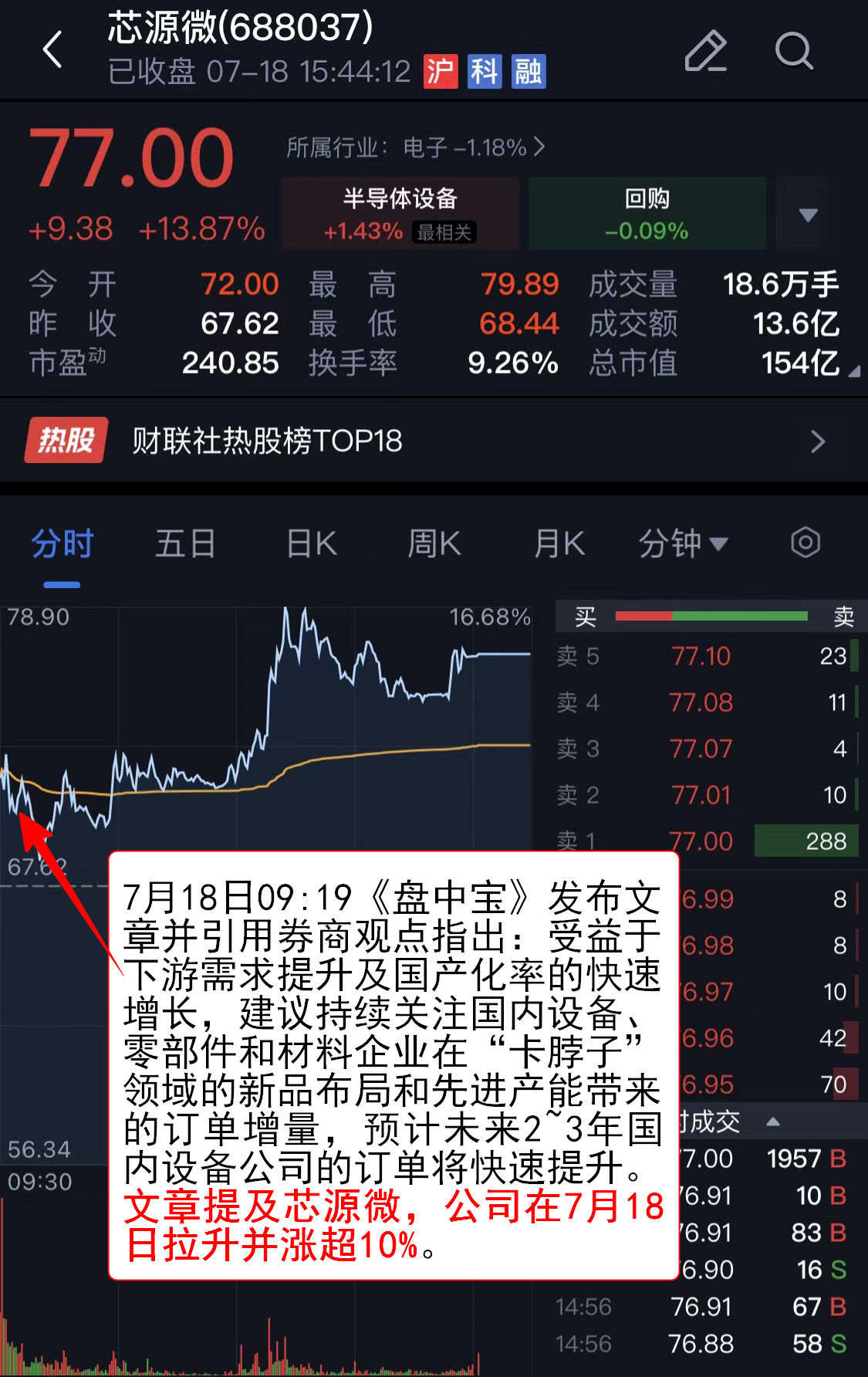Open the 半导体设备 sector chip
This screenshot has width=868, height=1377.
400,213
